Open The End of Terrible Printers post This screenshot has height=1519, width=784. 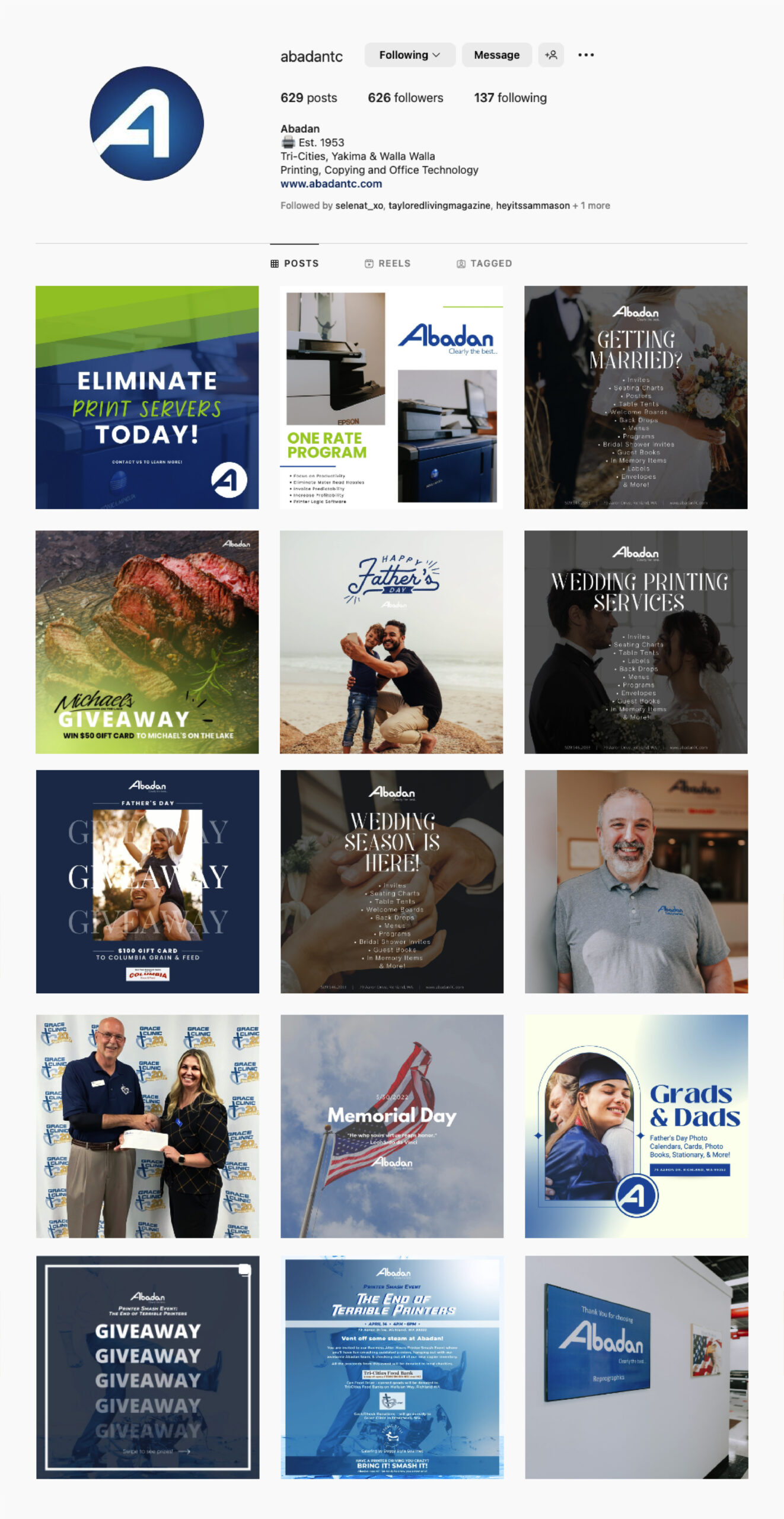pyautogui.click(x=391, y=1367)
